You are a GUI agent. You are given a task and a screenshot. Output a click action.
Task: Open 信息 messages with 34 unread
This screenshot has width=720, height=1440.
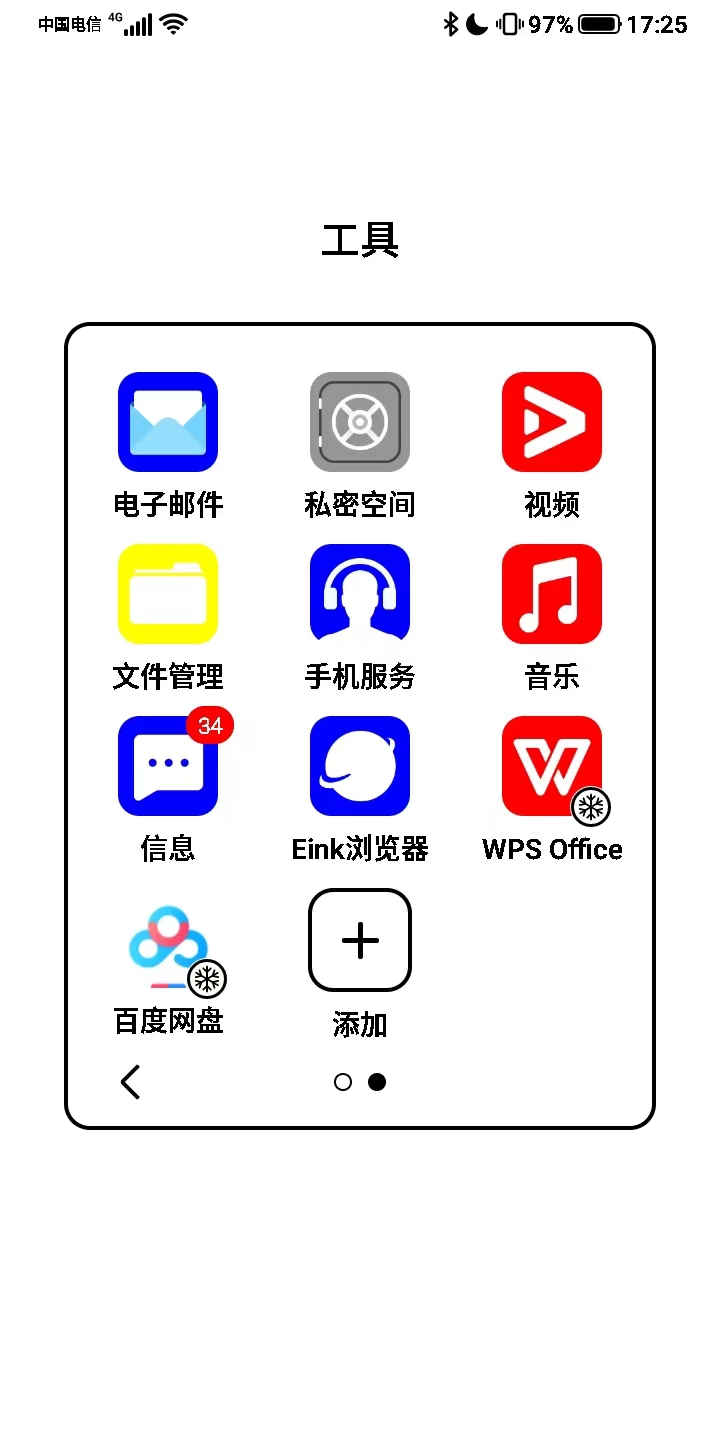click(x=168, y=766)
